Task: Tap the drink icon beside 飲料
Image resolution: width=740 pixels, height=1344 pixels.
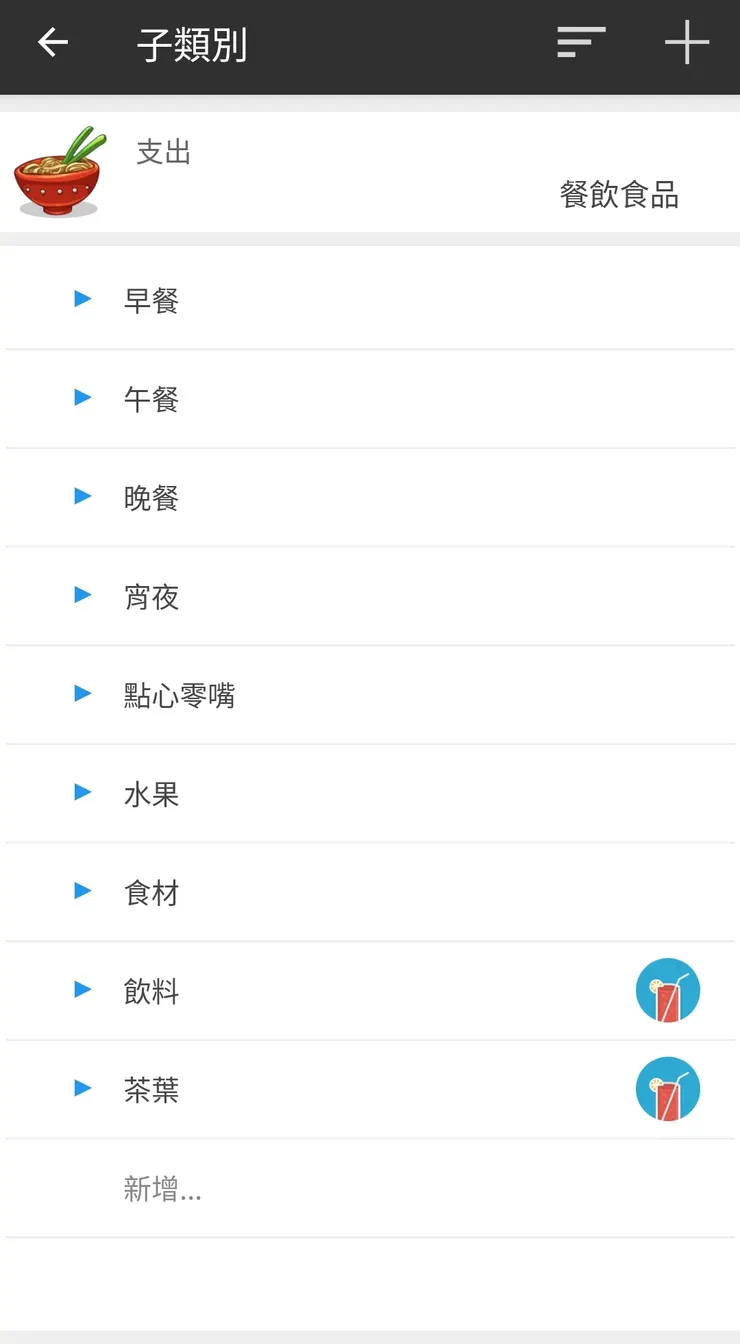Action: (x=667, y=990)
